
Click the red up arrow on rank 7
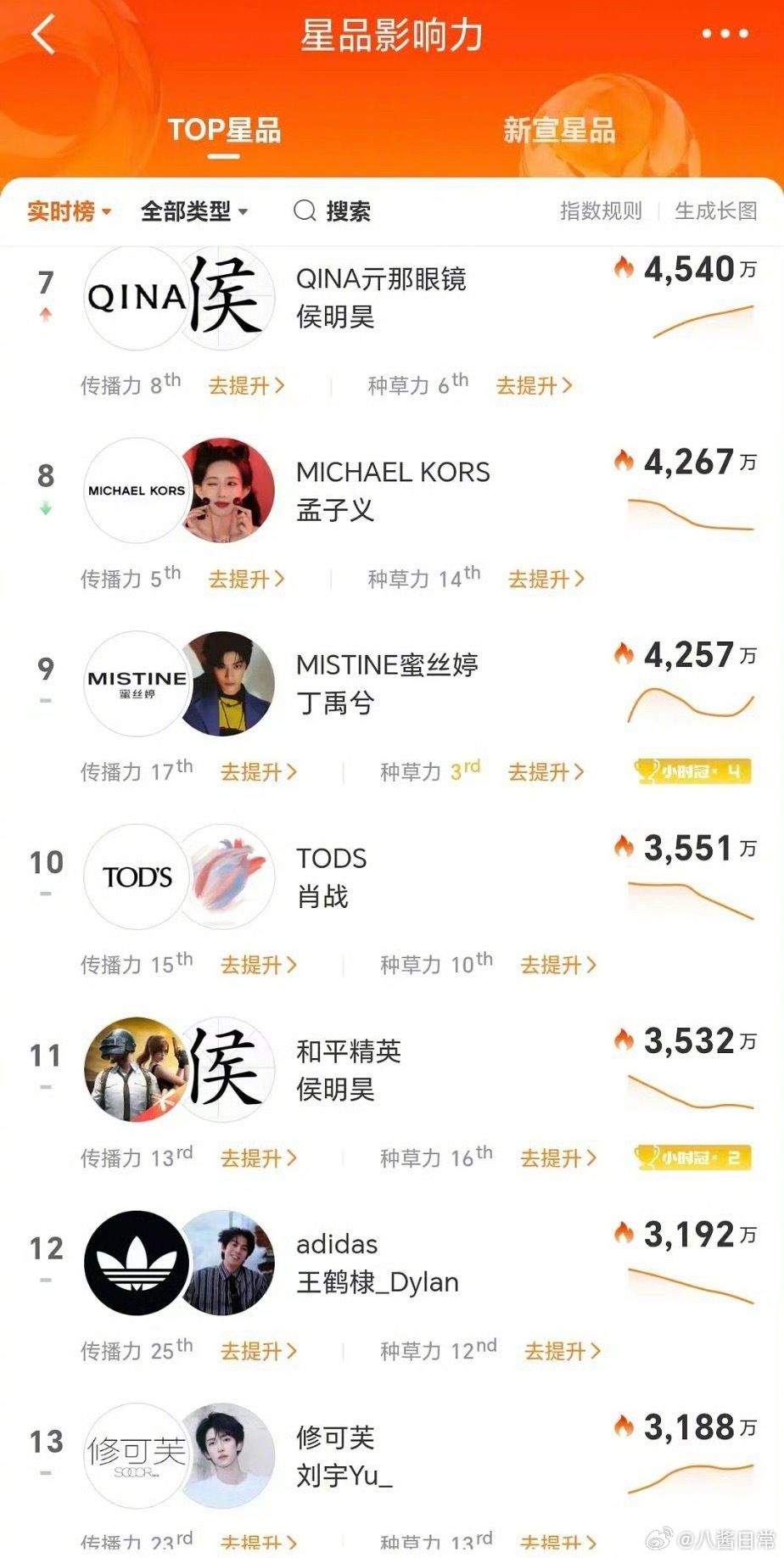click(44, 314)
